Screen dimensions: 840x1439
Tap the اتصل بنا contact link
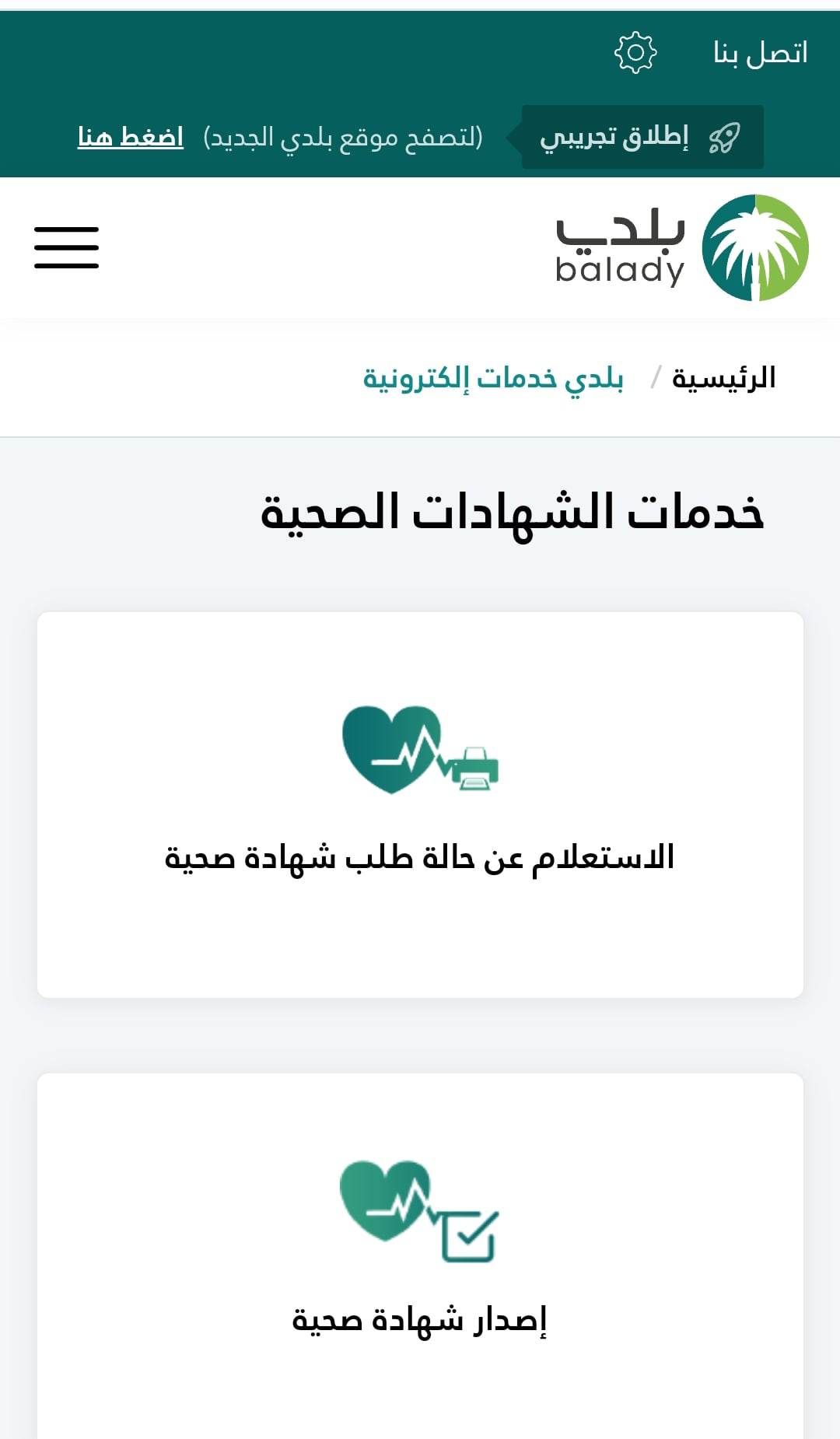(760, 53)
